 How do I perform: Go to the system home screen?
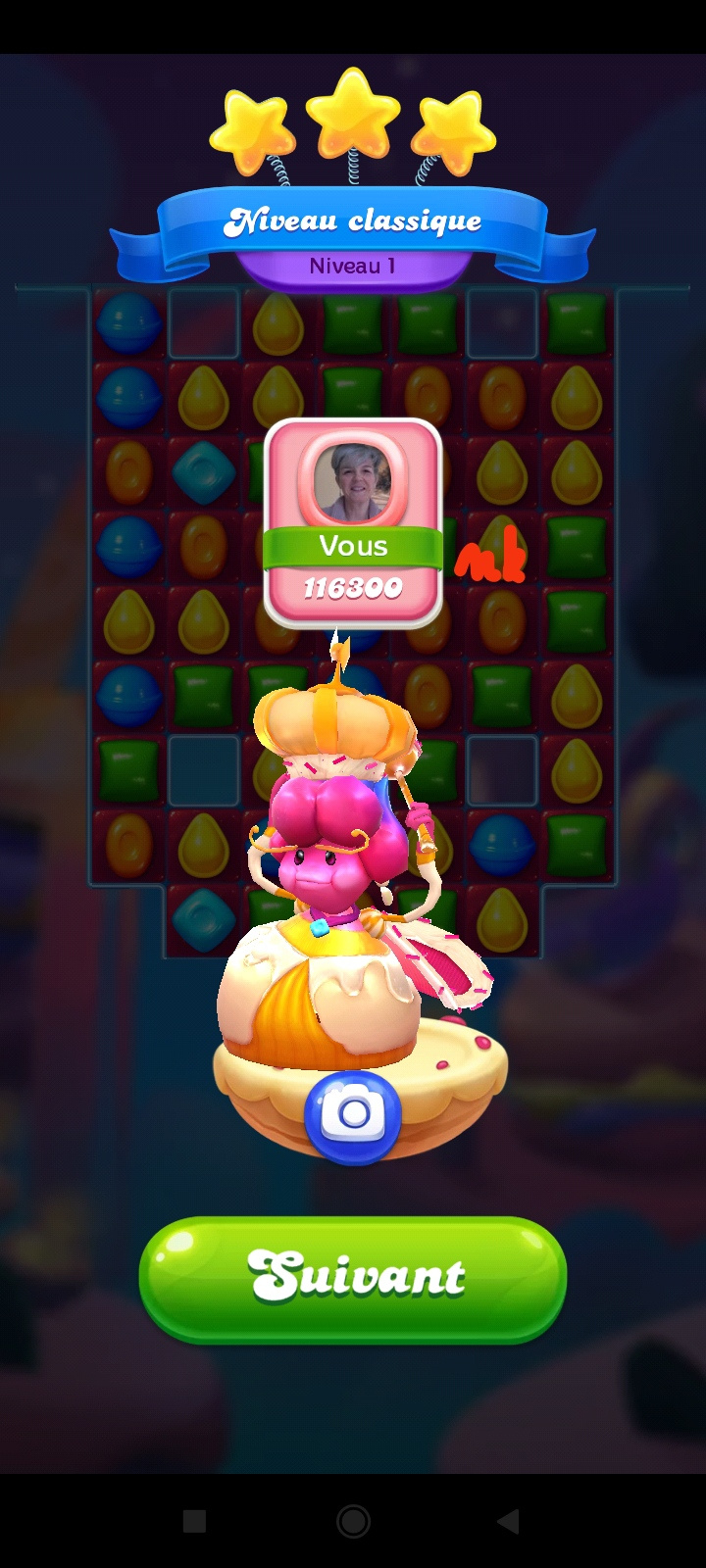point(353,1521)
